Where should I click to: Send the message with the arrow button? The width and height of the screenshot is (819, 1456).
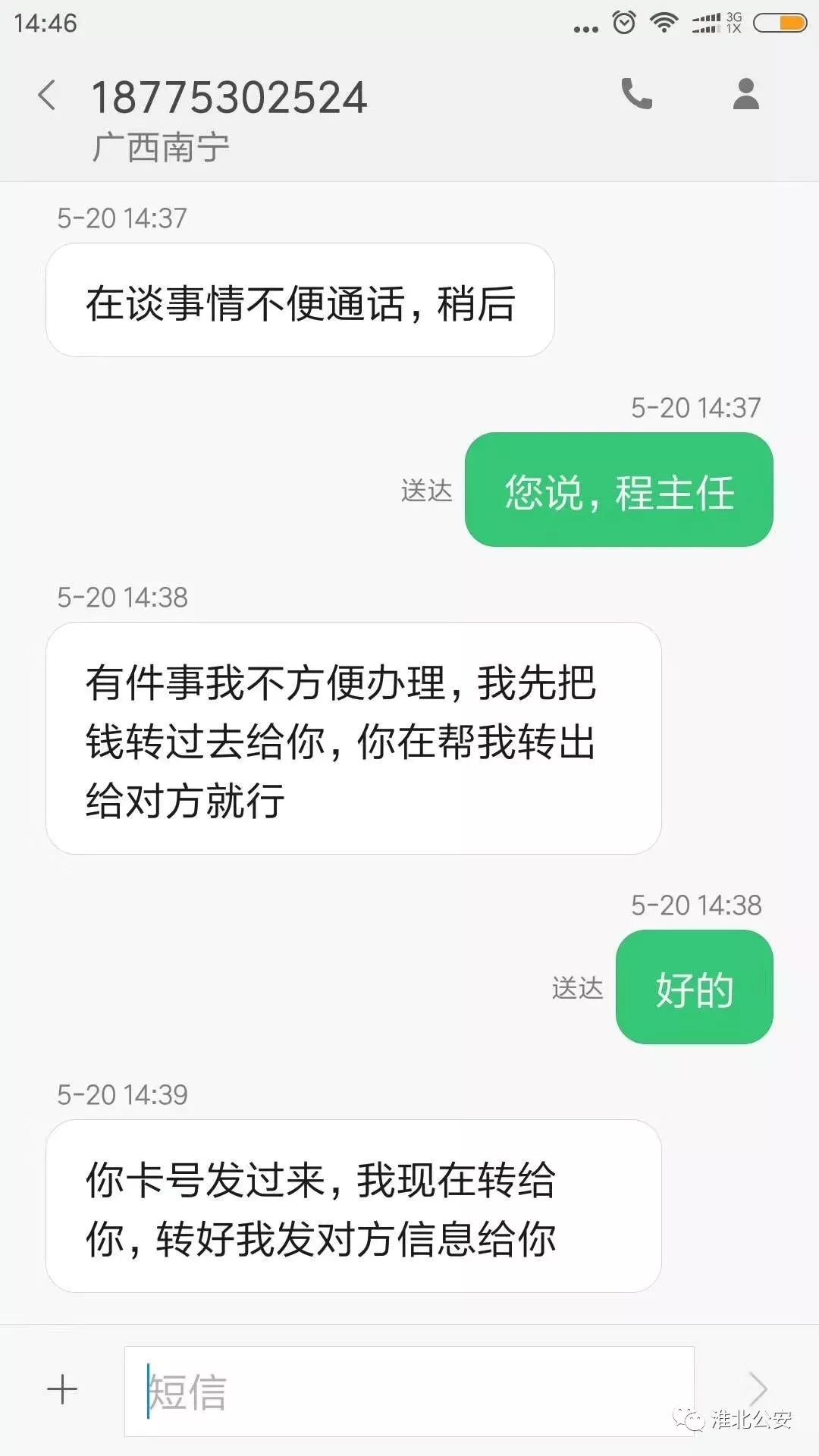(x=757, y=1389)
